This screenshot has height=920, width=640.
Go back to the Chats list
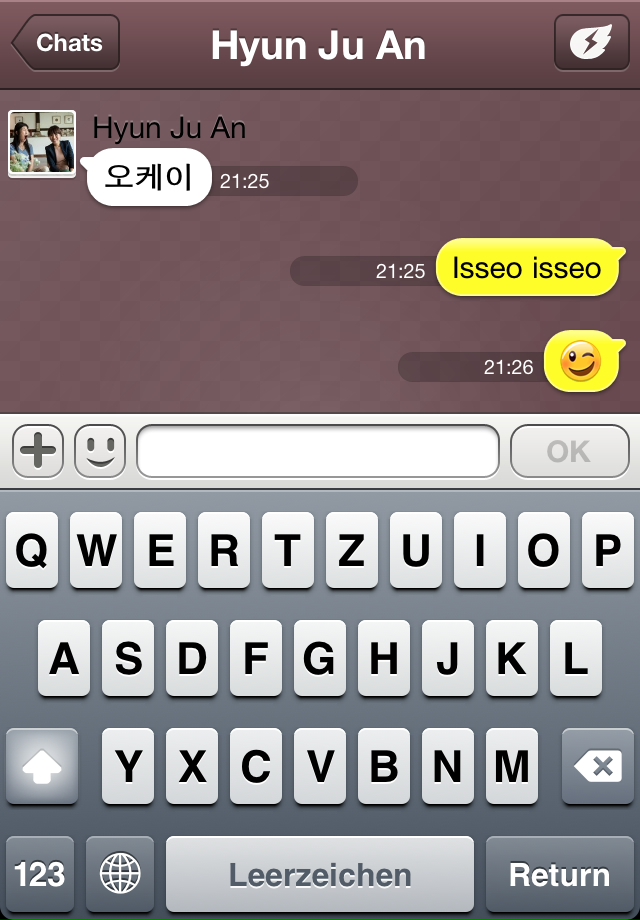66,43
